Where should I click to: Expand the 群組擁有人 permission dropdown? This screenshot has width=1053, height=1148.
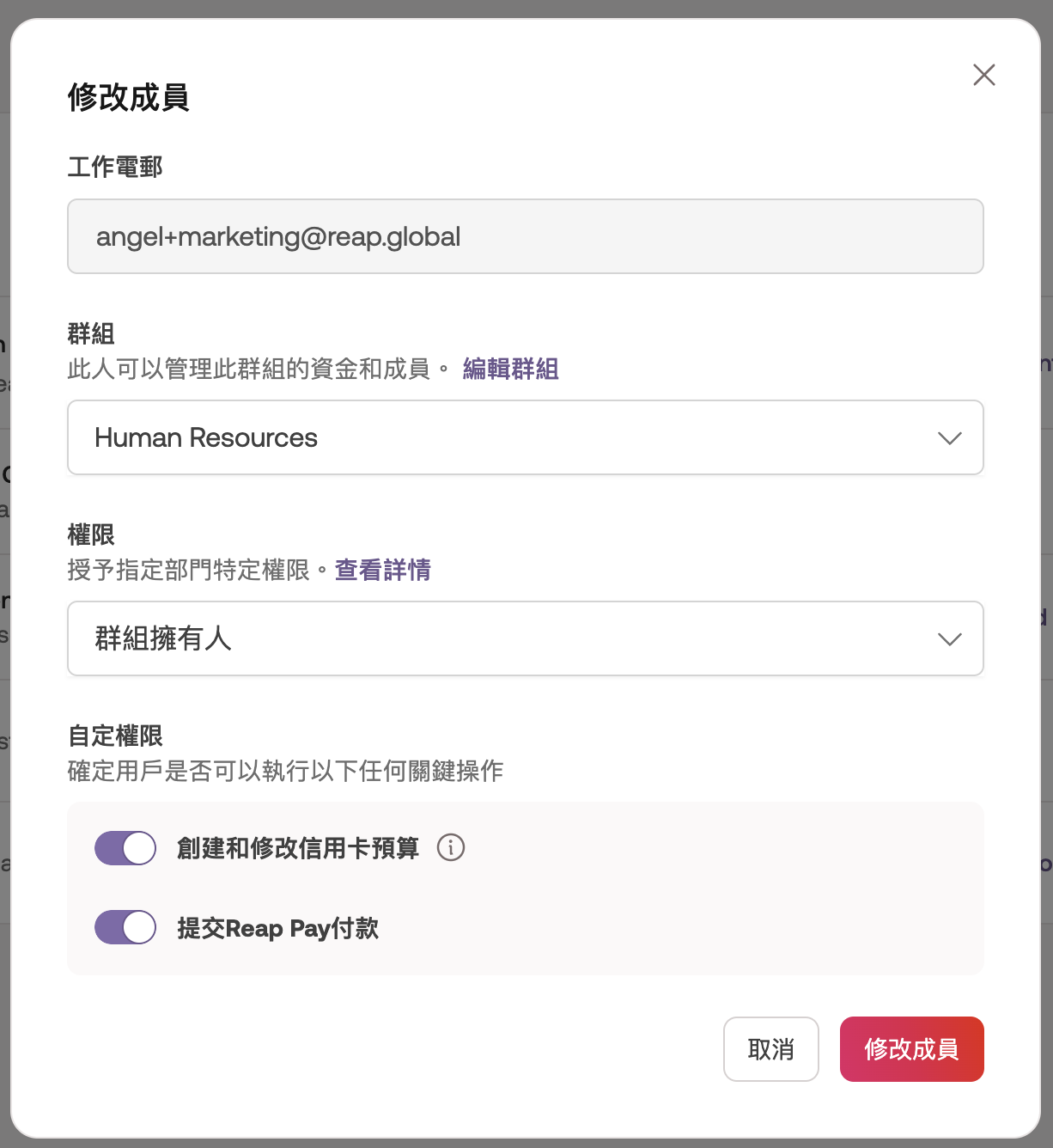click(525, 638)
